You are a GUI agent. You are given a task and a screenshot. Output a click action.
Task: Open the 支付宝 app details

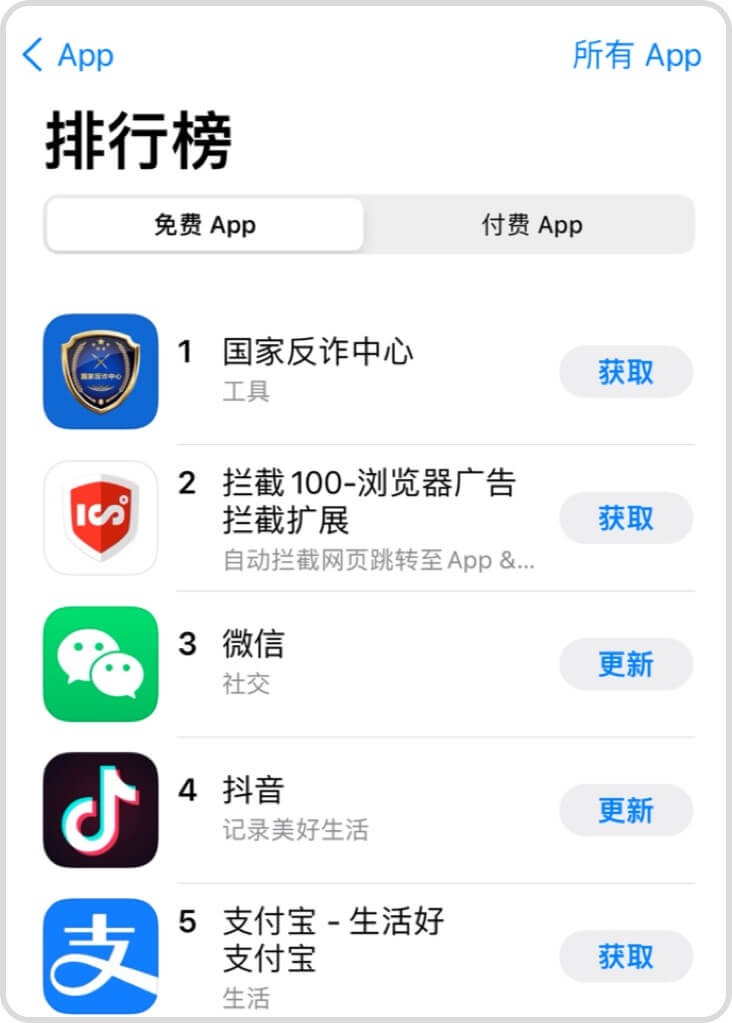tap(332, 938)
